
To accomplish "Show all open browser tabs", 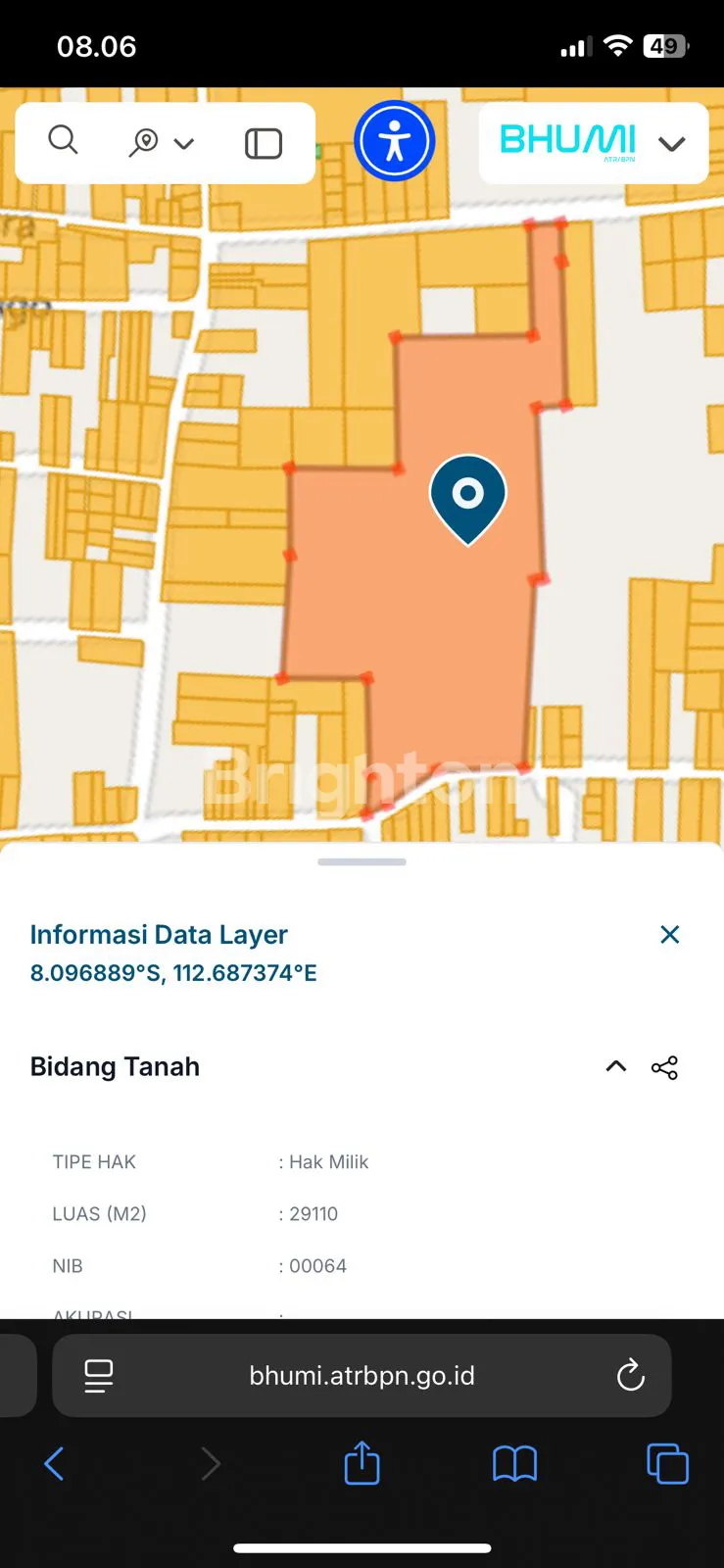I will 667,1464.
